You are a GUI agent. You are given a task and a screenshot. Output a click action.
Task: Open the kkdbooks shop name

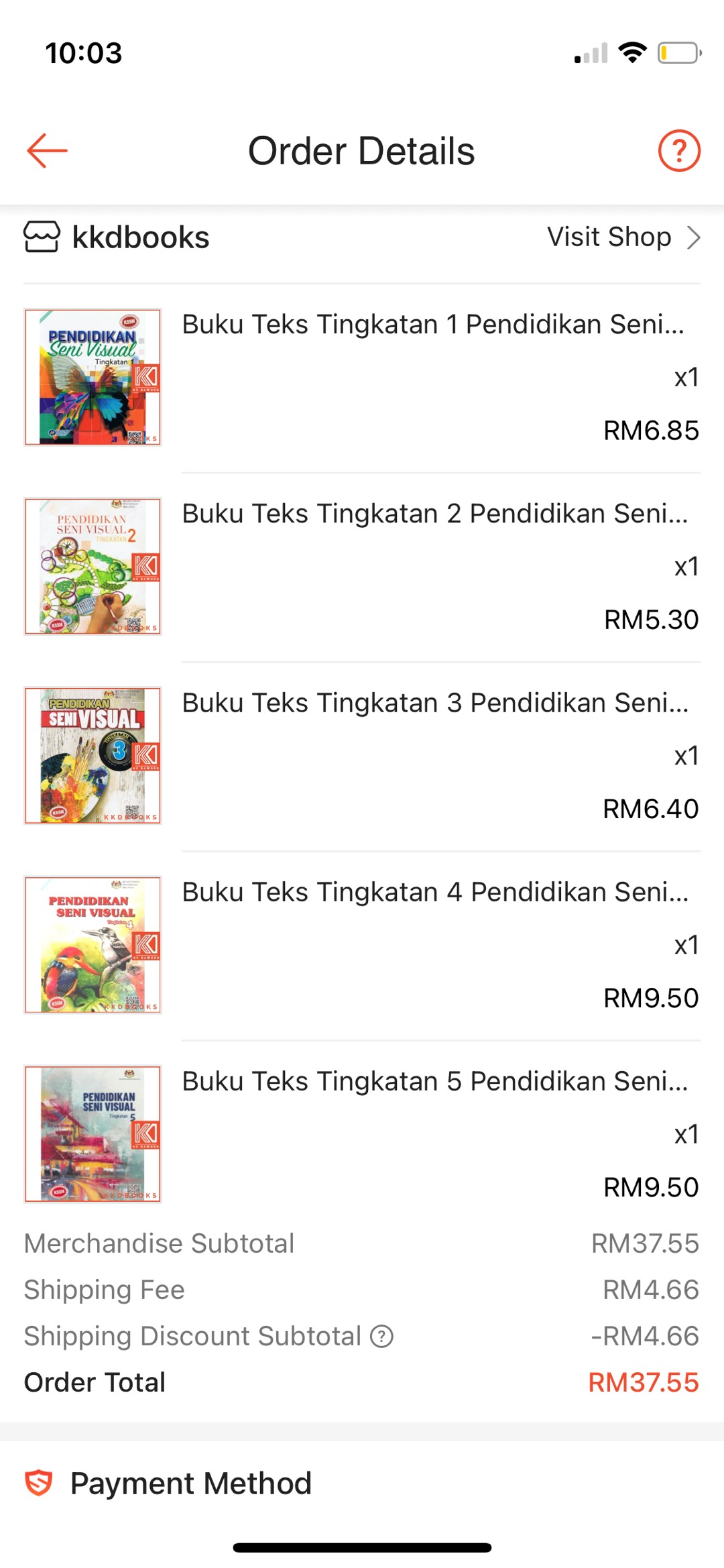click(140, 238)
